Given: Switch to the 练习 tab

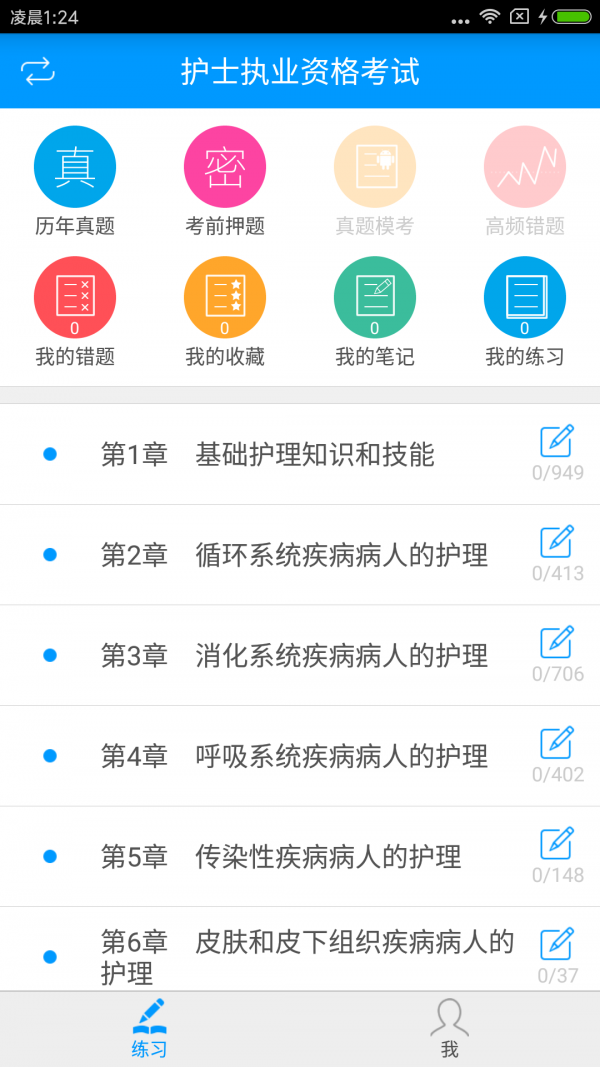Looking at the screenshot, I should coord(149,1028).
